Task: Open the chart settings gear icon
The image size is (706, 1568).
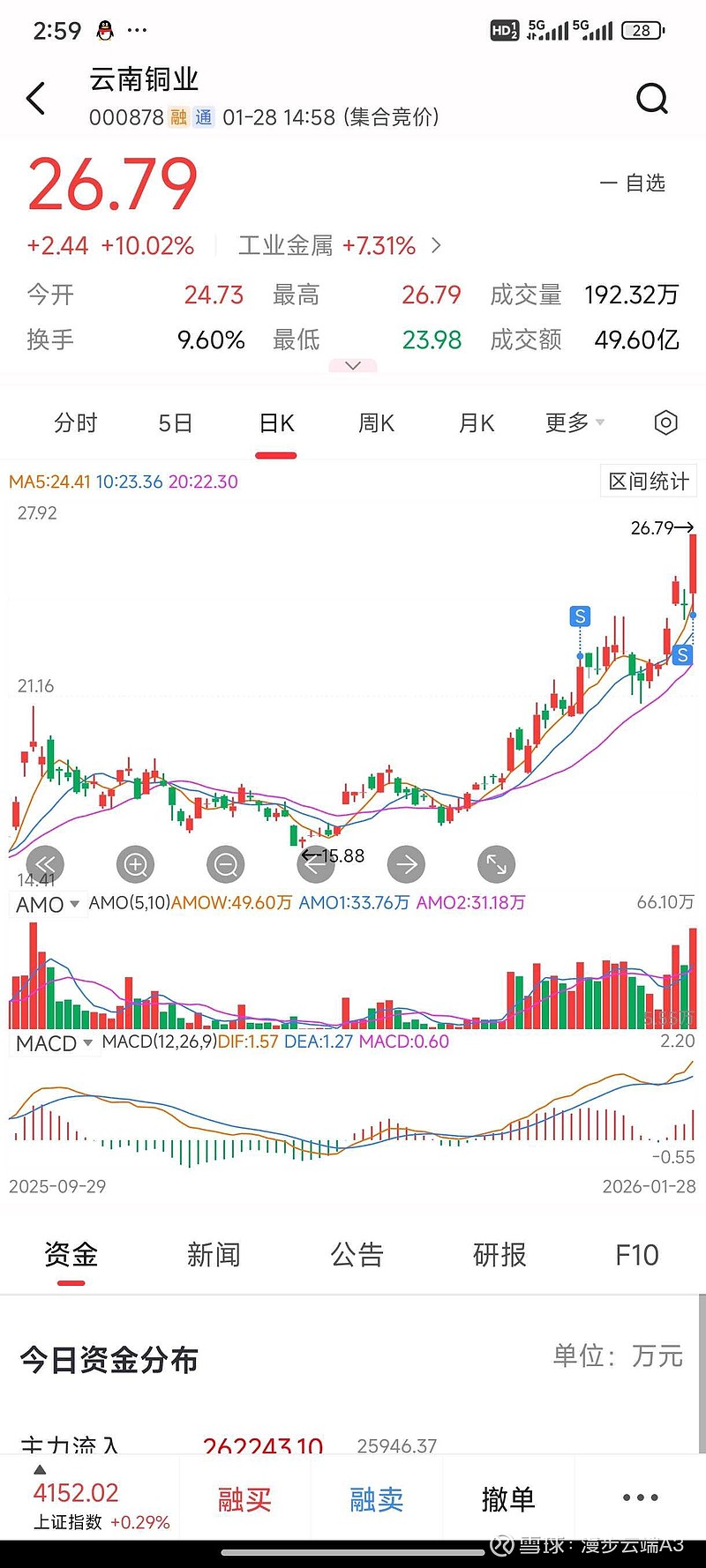Action: (x=665, y=423)
